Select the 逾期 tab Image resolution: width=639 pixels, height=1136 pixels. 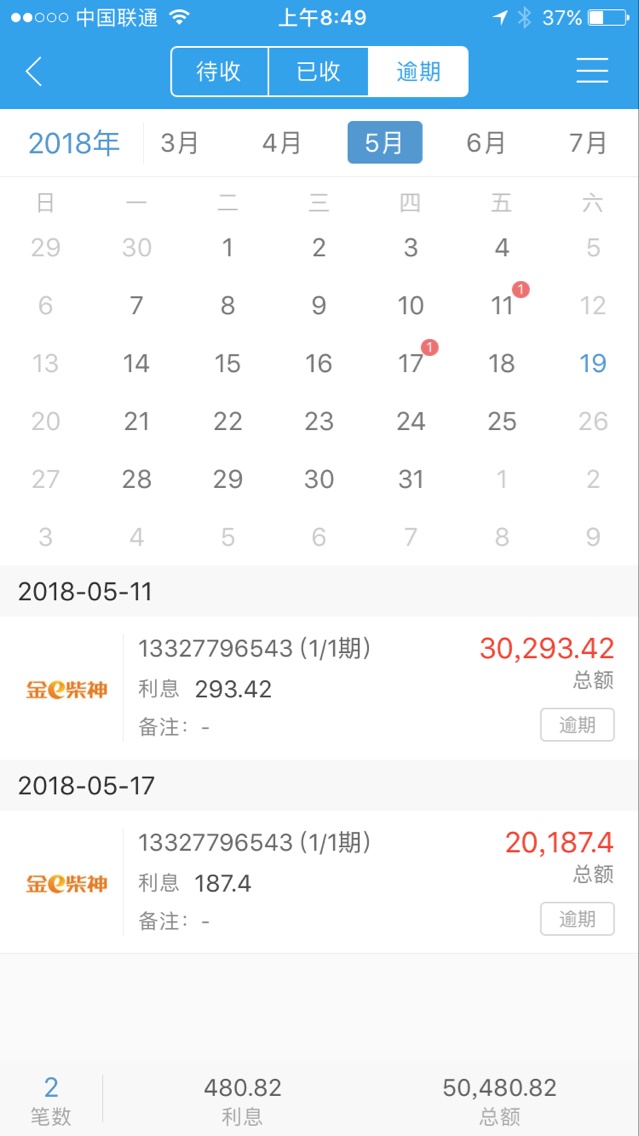pyautogui.click(x=418, y=72)
